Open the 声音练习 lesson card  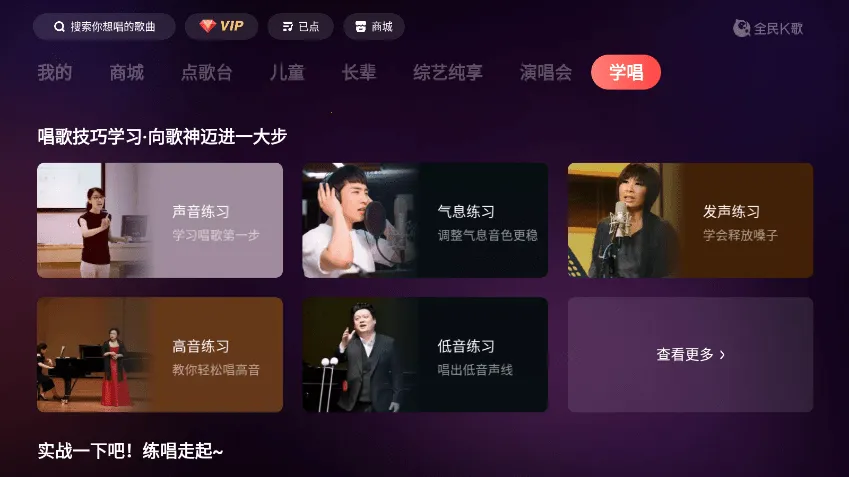(160, 220)
